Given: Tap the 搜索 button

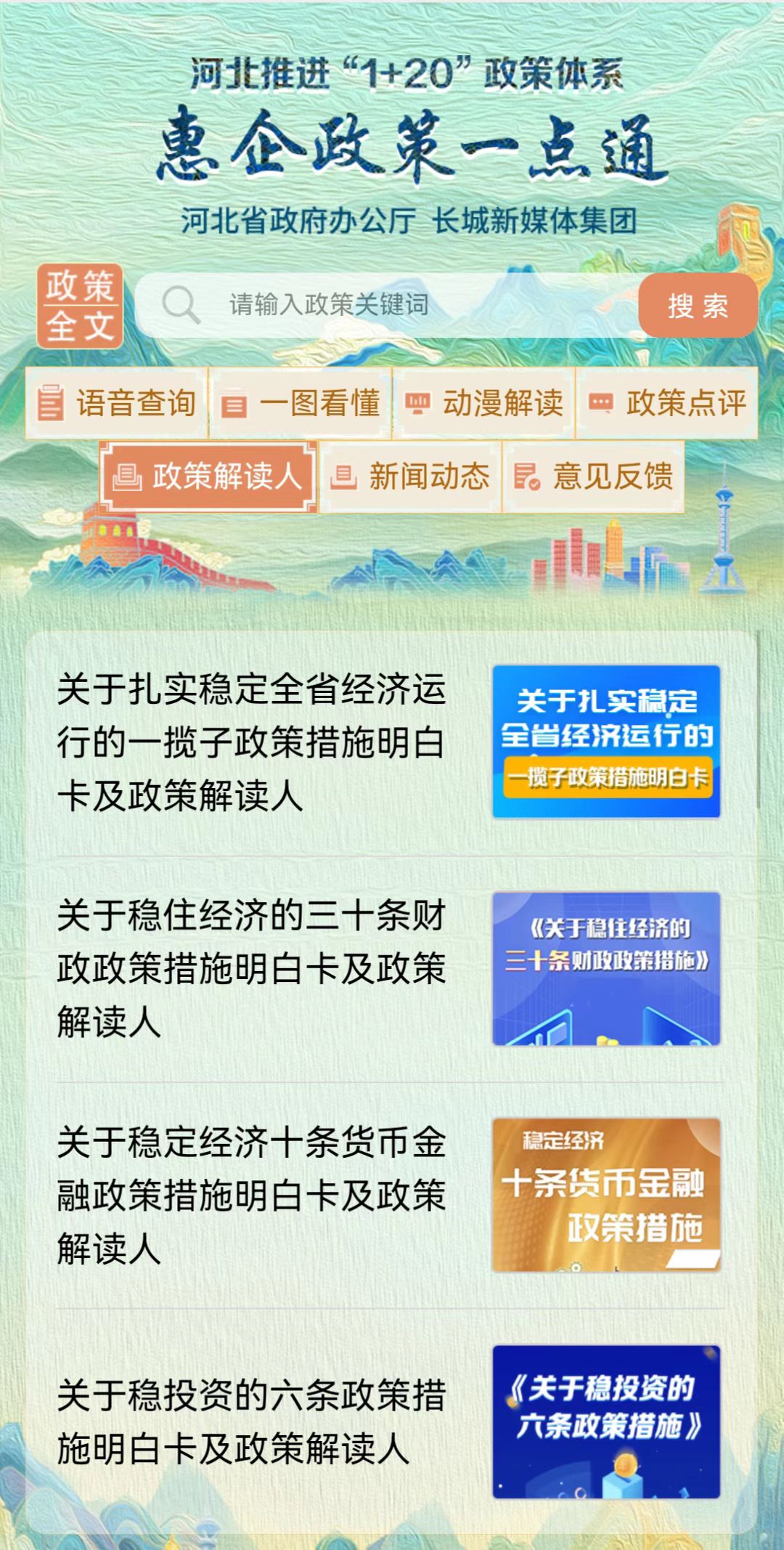Looking at the screenshot, I should tap(698, 306).
